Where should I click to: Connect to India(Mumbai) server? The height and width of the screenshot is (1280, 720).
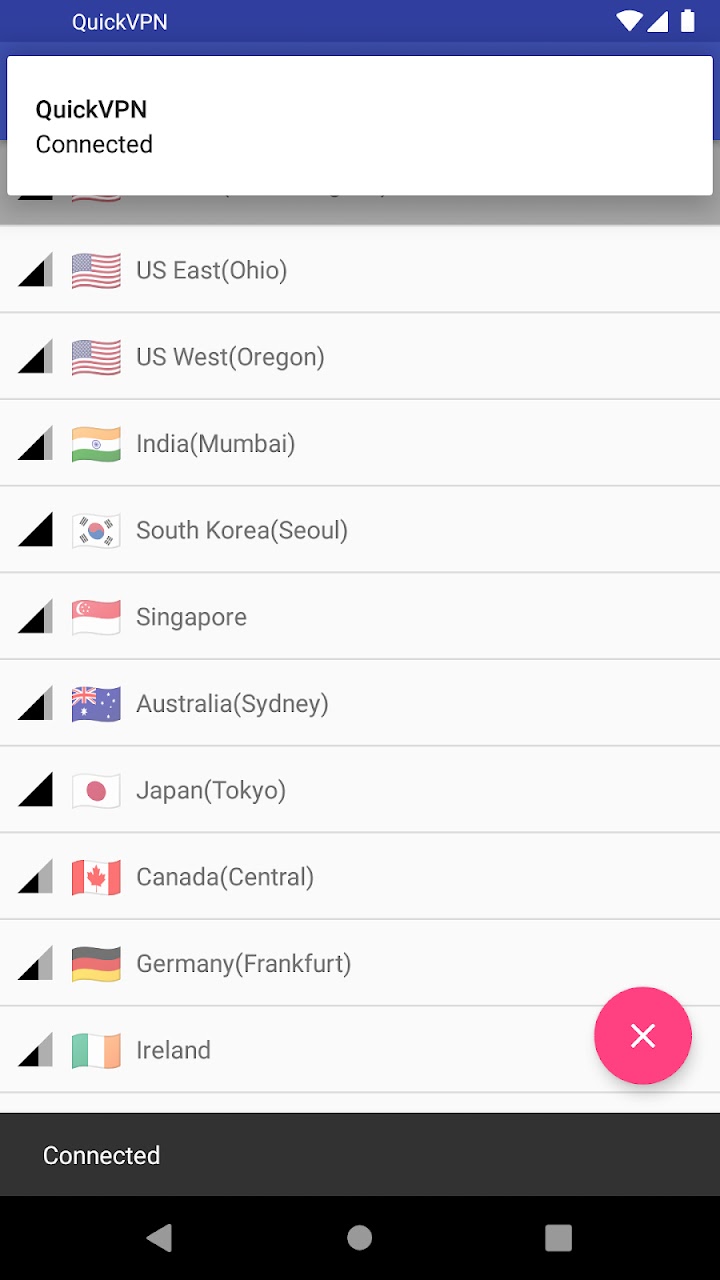point(360,443)
